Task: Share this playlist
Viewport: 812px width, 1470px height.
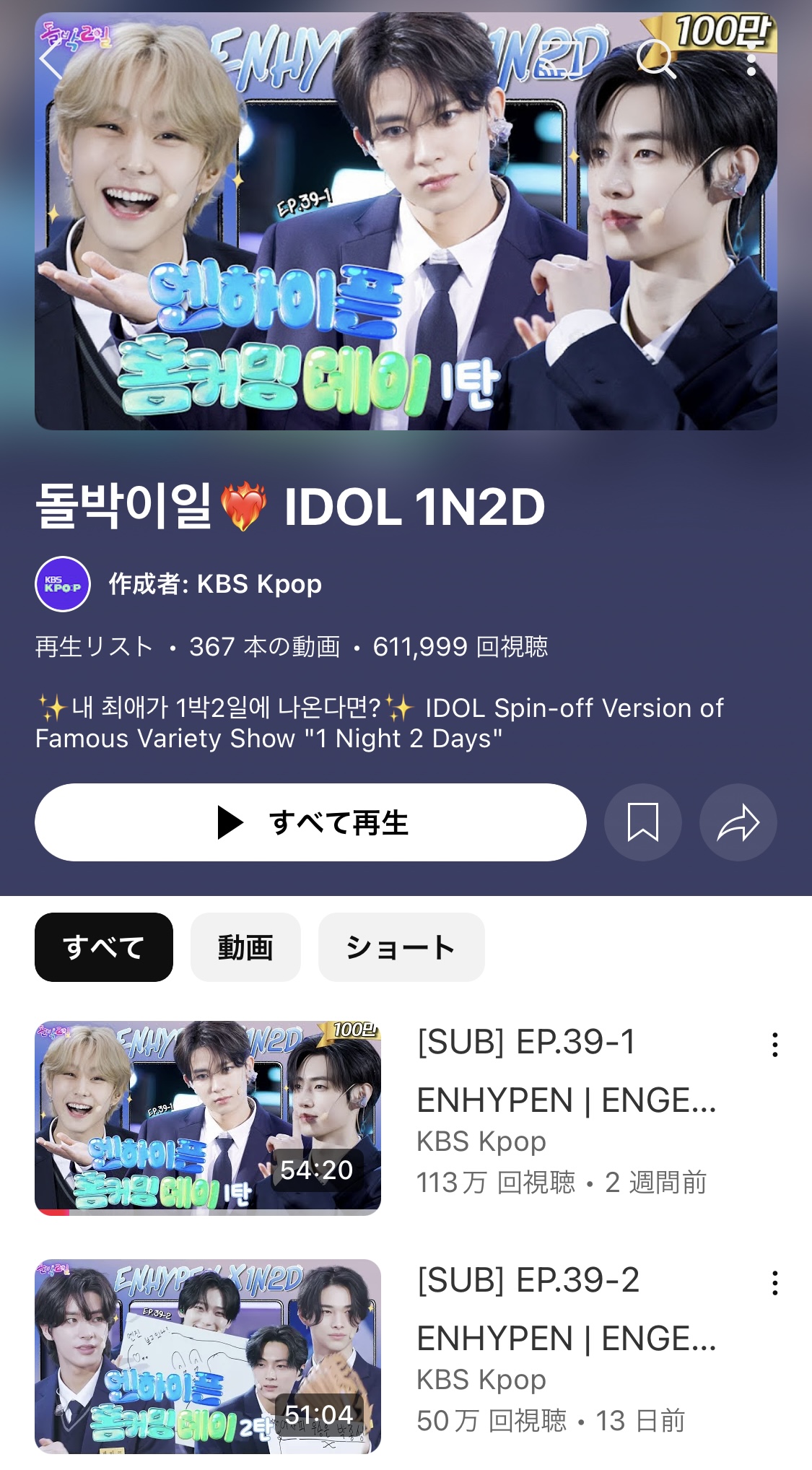Action: [738, 822]
